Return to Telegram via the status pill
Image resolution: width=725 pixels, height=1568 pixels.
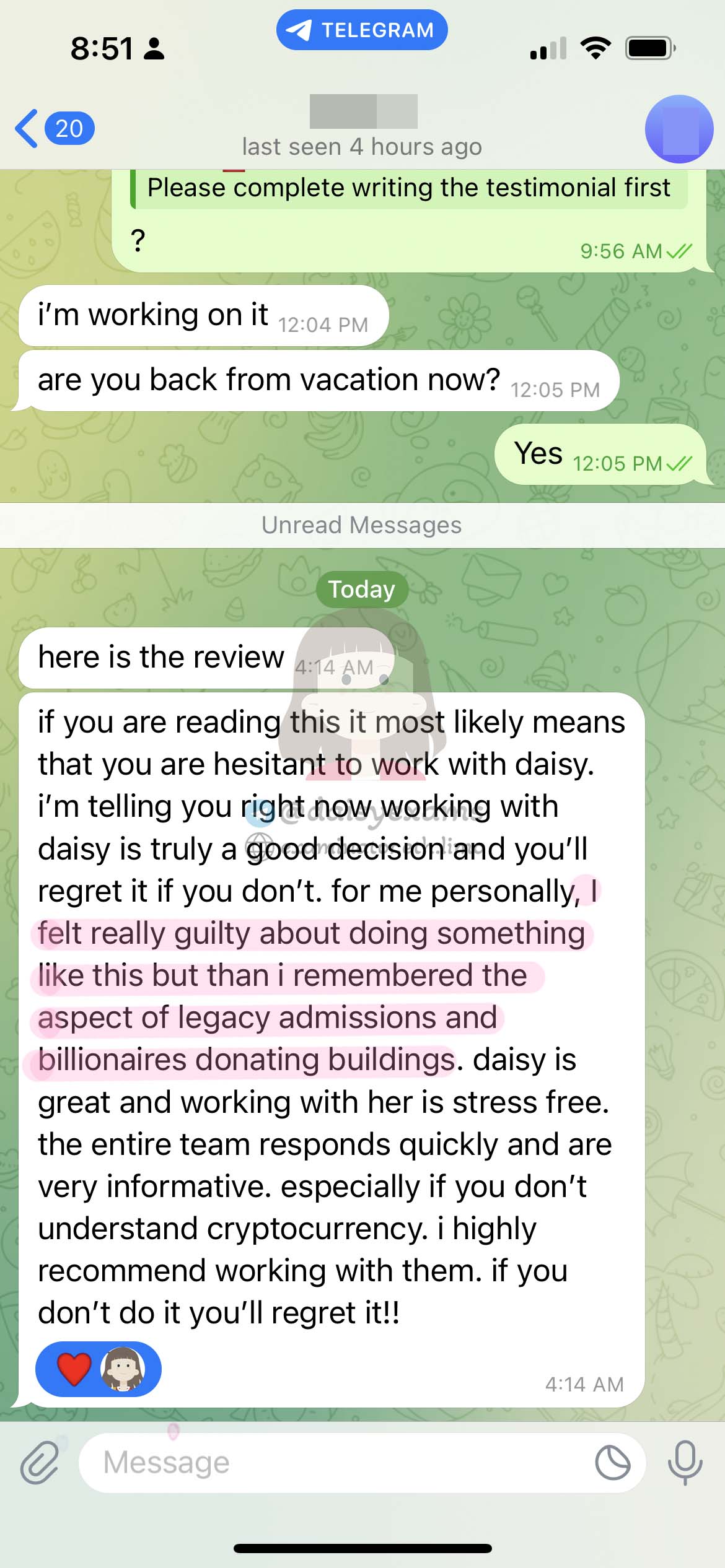tap(362, 30)
